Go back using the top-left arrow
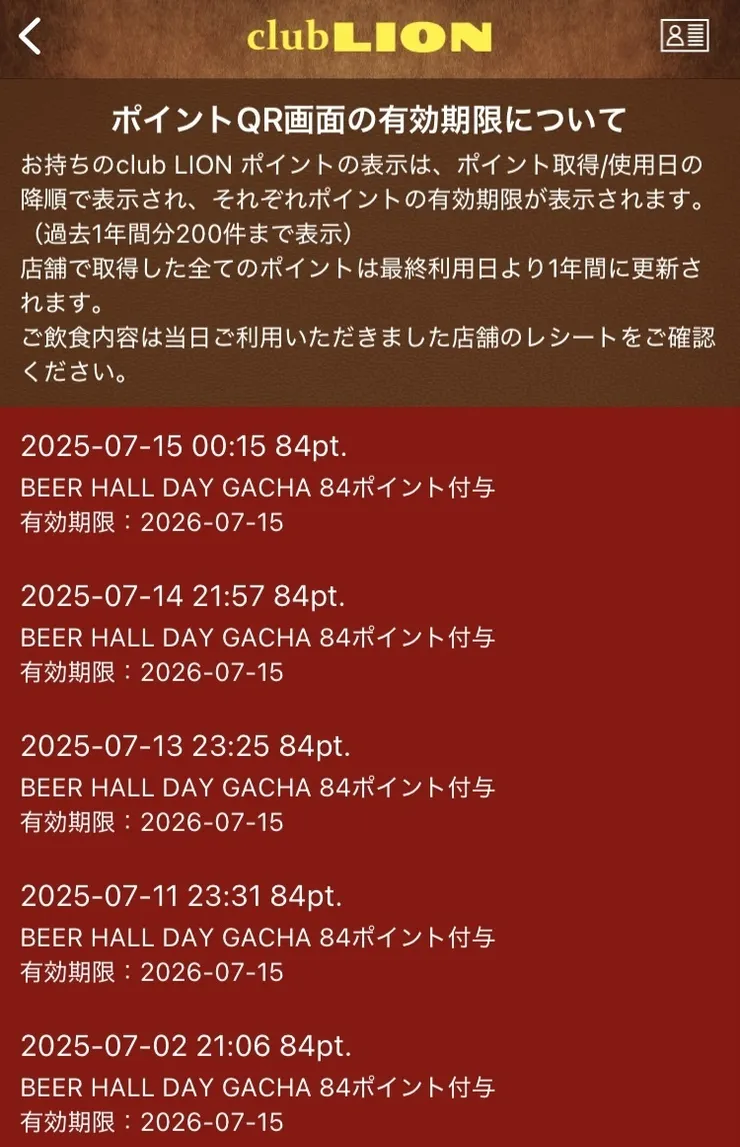Screen dimensions: 740x1147 click(x=32, y=36)
